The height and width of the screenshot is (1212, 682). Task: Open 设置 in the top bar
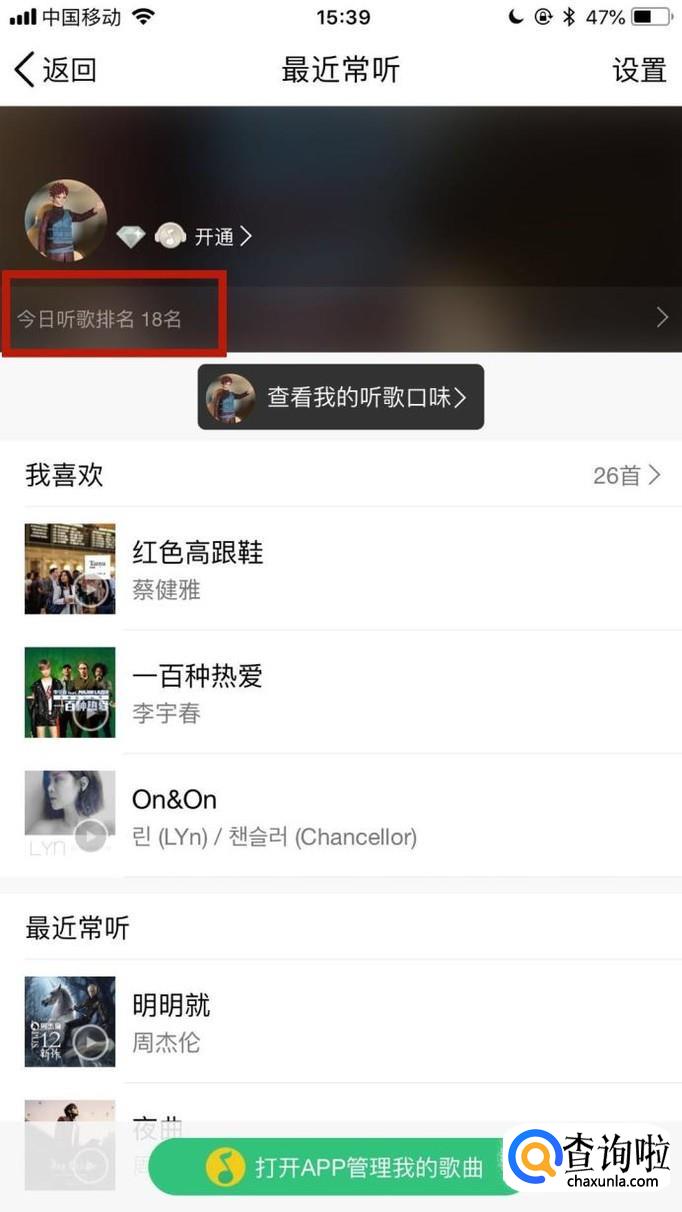coord(639,70)
